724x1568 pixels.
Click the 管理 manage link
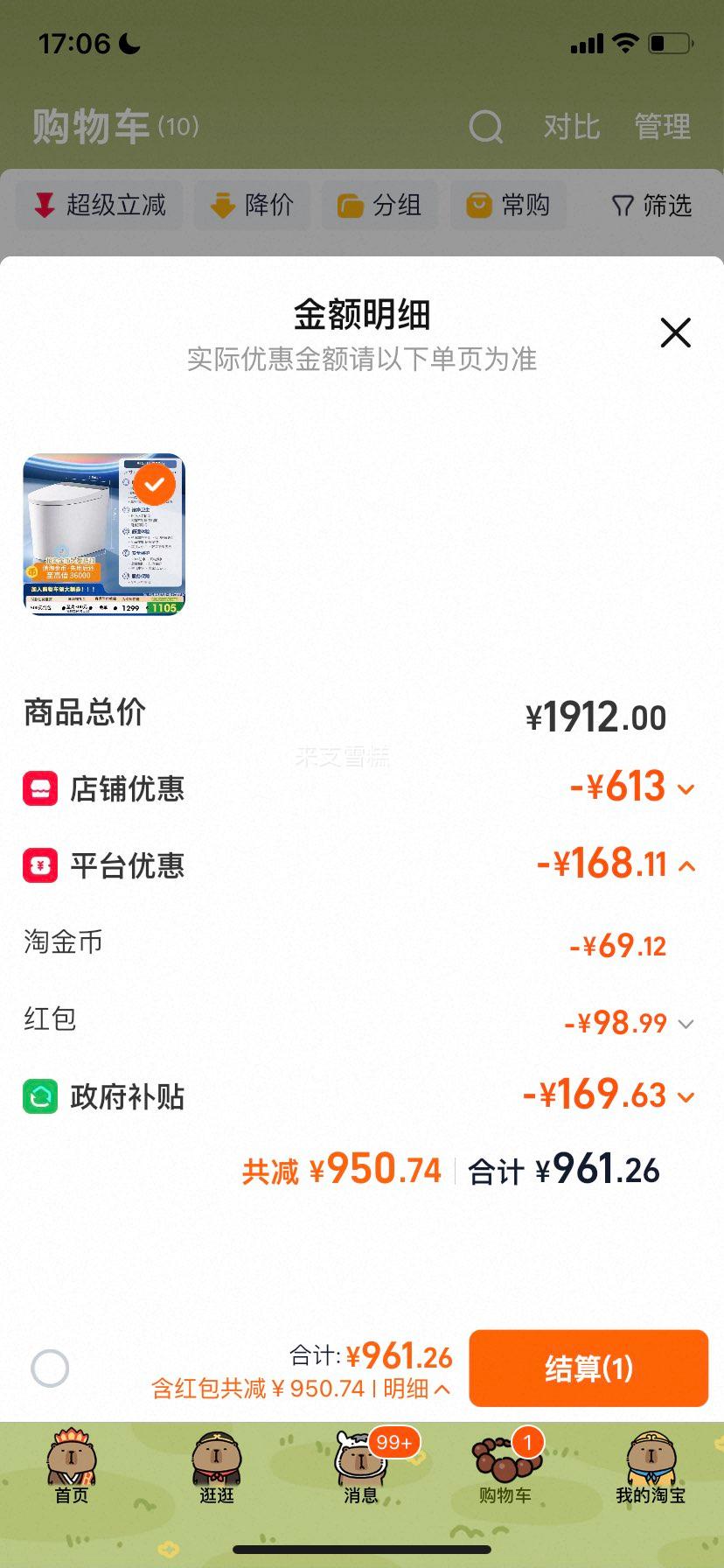663,127
